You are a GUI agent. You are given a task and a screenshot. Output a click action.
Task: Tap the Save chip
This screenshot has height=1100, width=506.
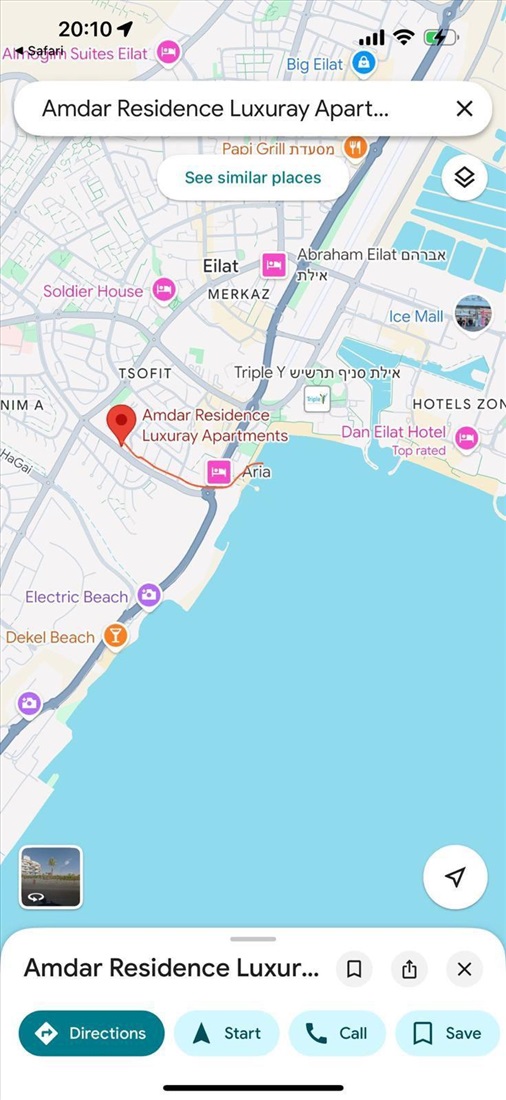pyautogui.click(x=448, y=1033)
